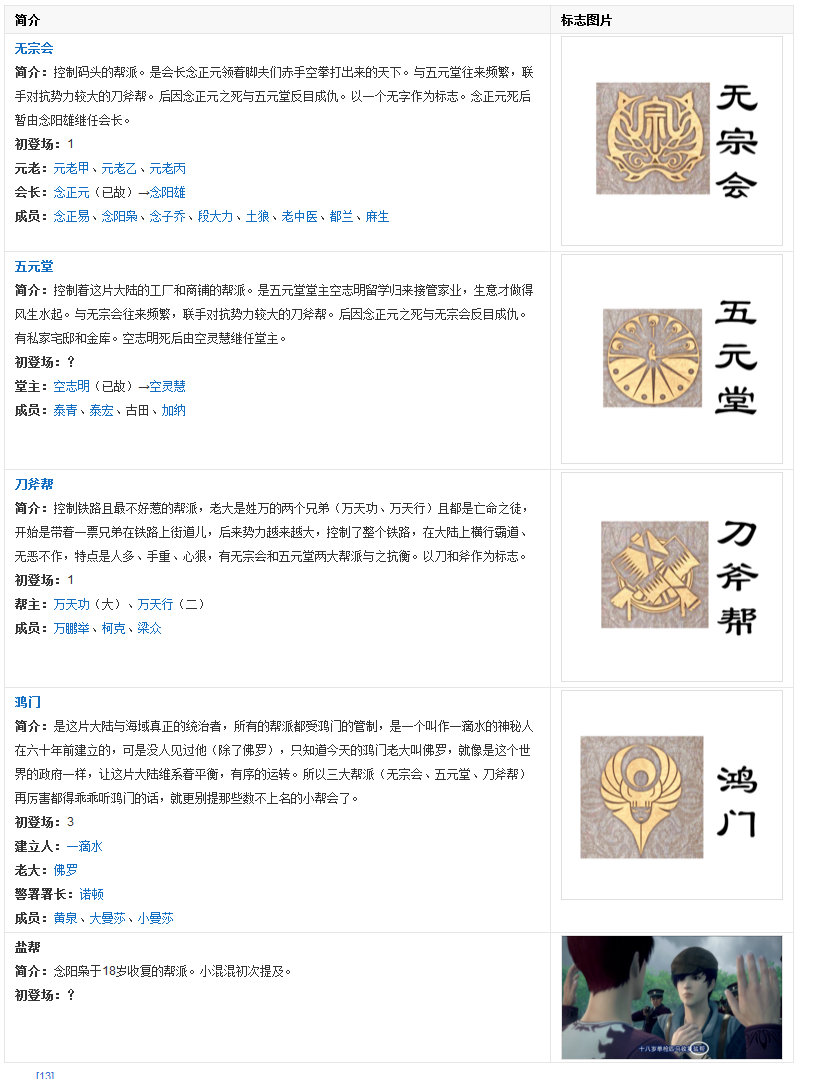Open the 柯克 member link
Screen dimensions: 816x1079
click(x=113, y=628)
